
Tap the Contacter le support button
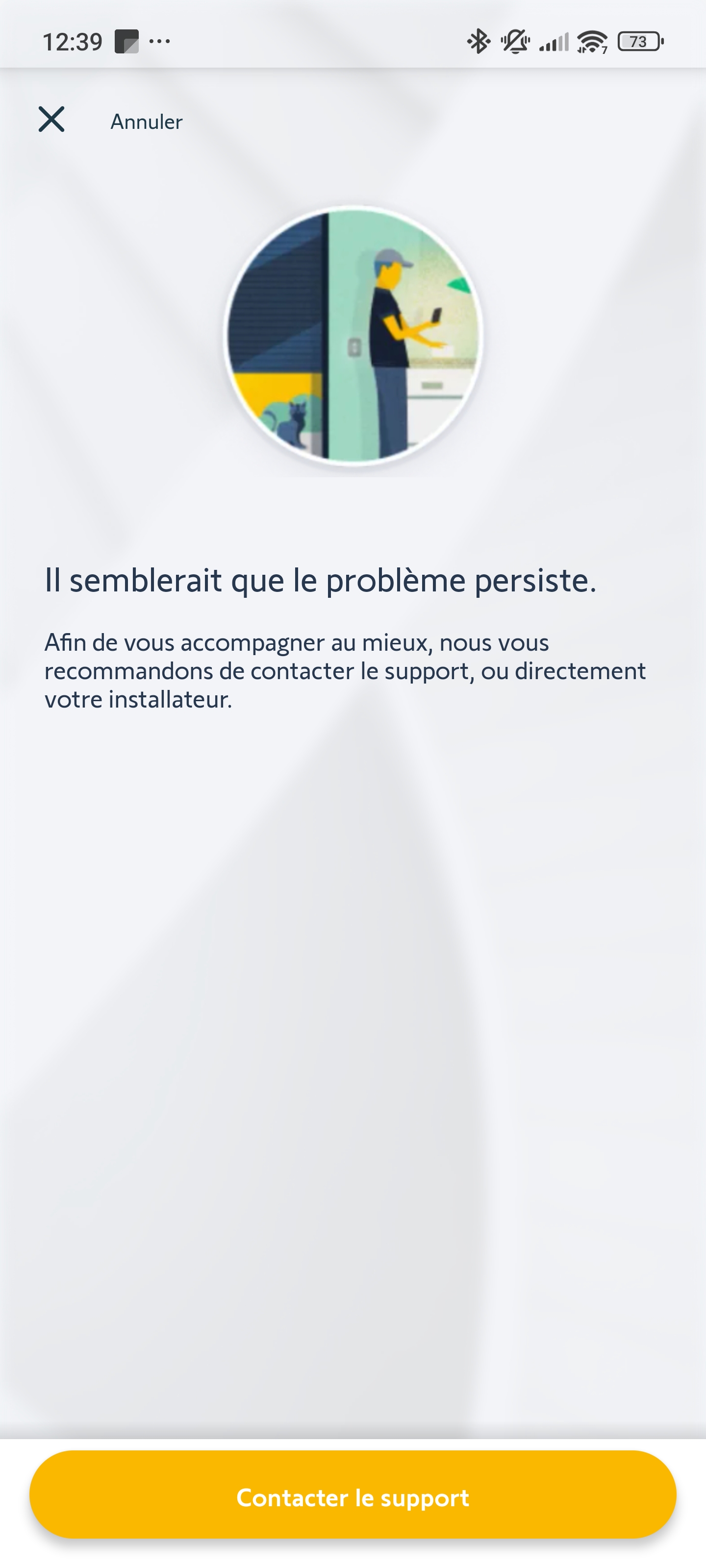coord(353,1497)
